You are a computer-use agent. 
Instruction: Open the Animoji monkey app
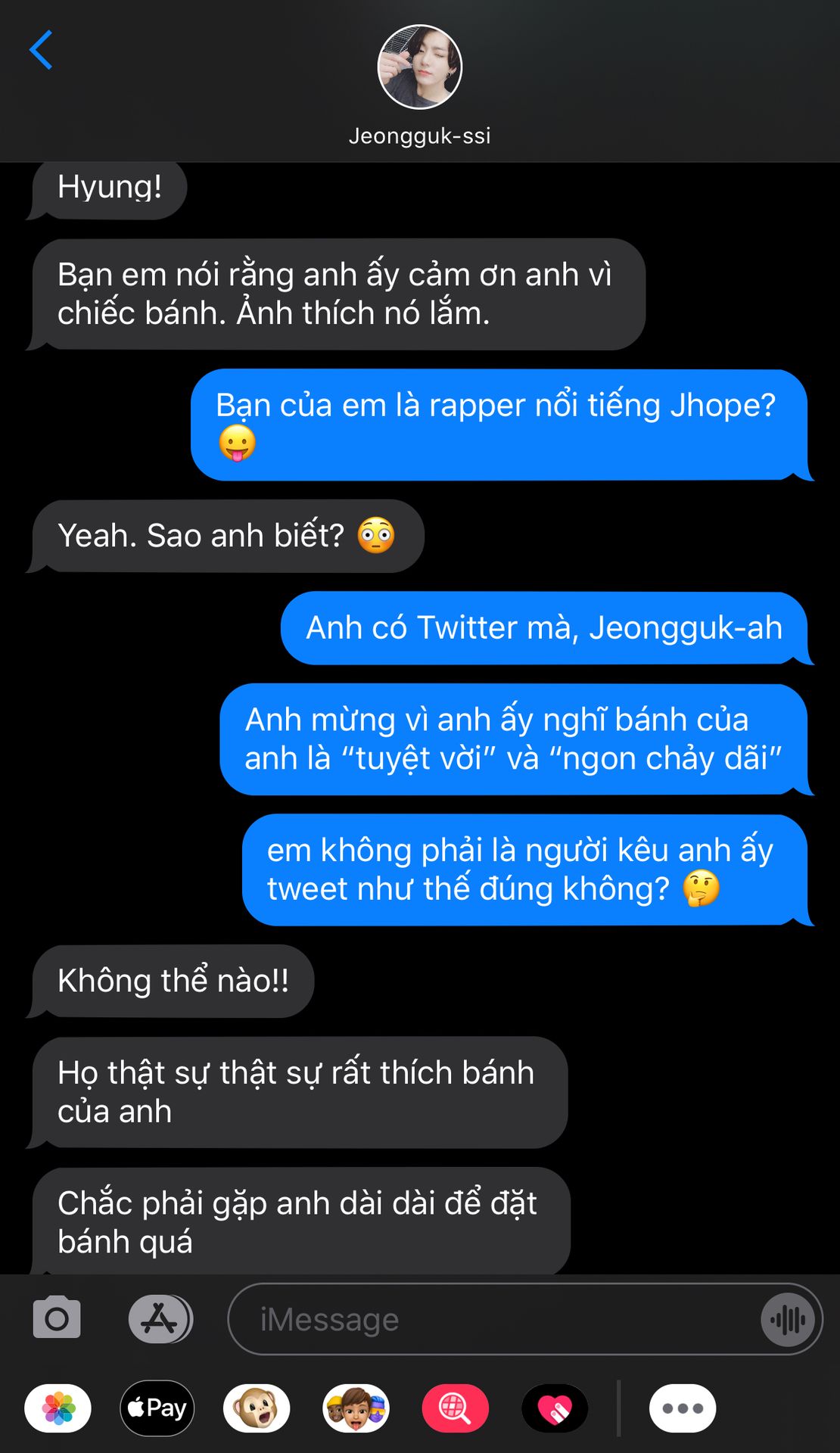tap(257, 1408)
